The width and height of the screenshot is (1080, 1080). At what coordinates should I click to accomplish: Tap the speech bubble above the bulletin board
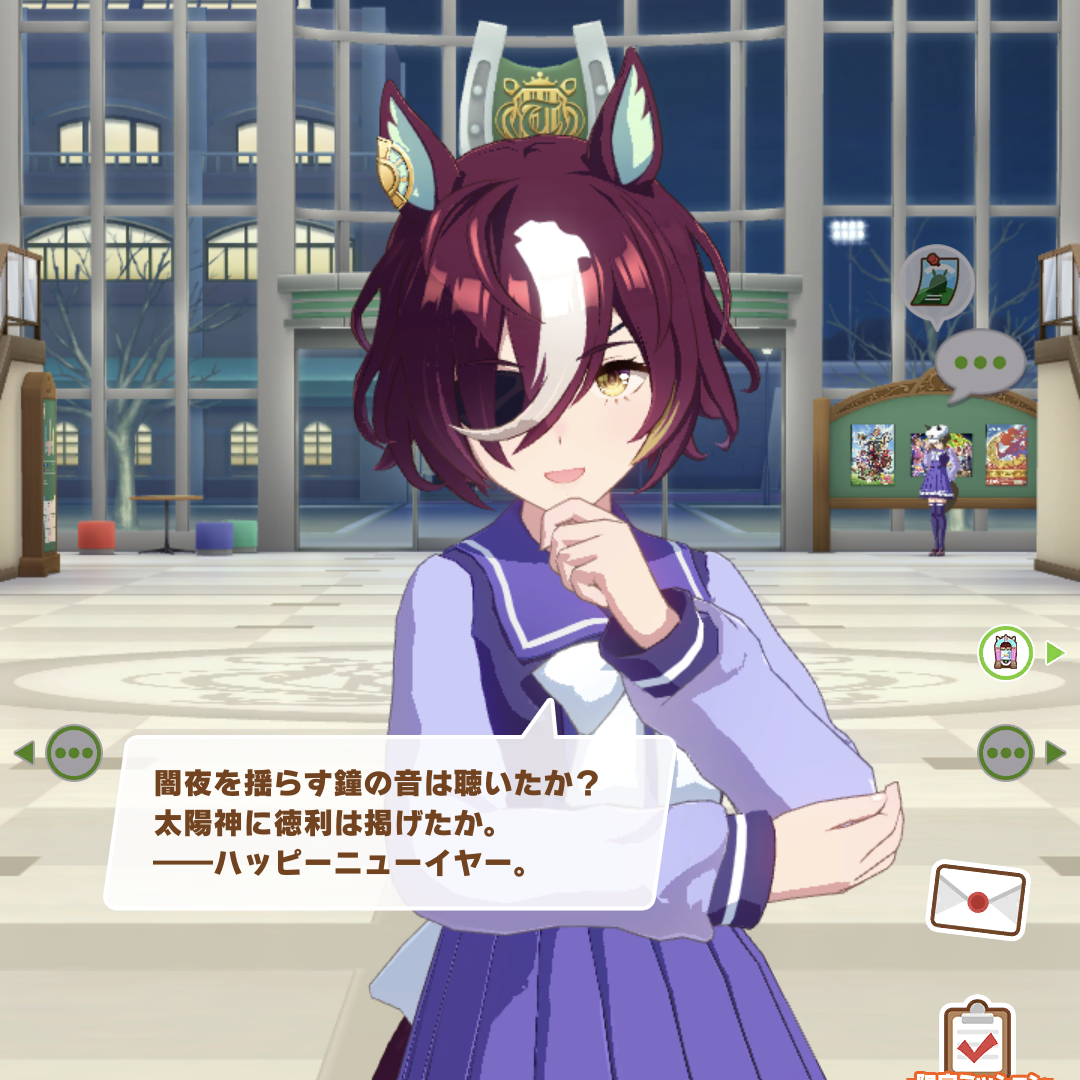coord(985,364)
